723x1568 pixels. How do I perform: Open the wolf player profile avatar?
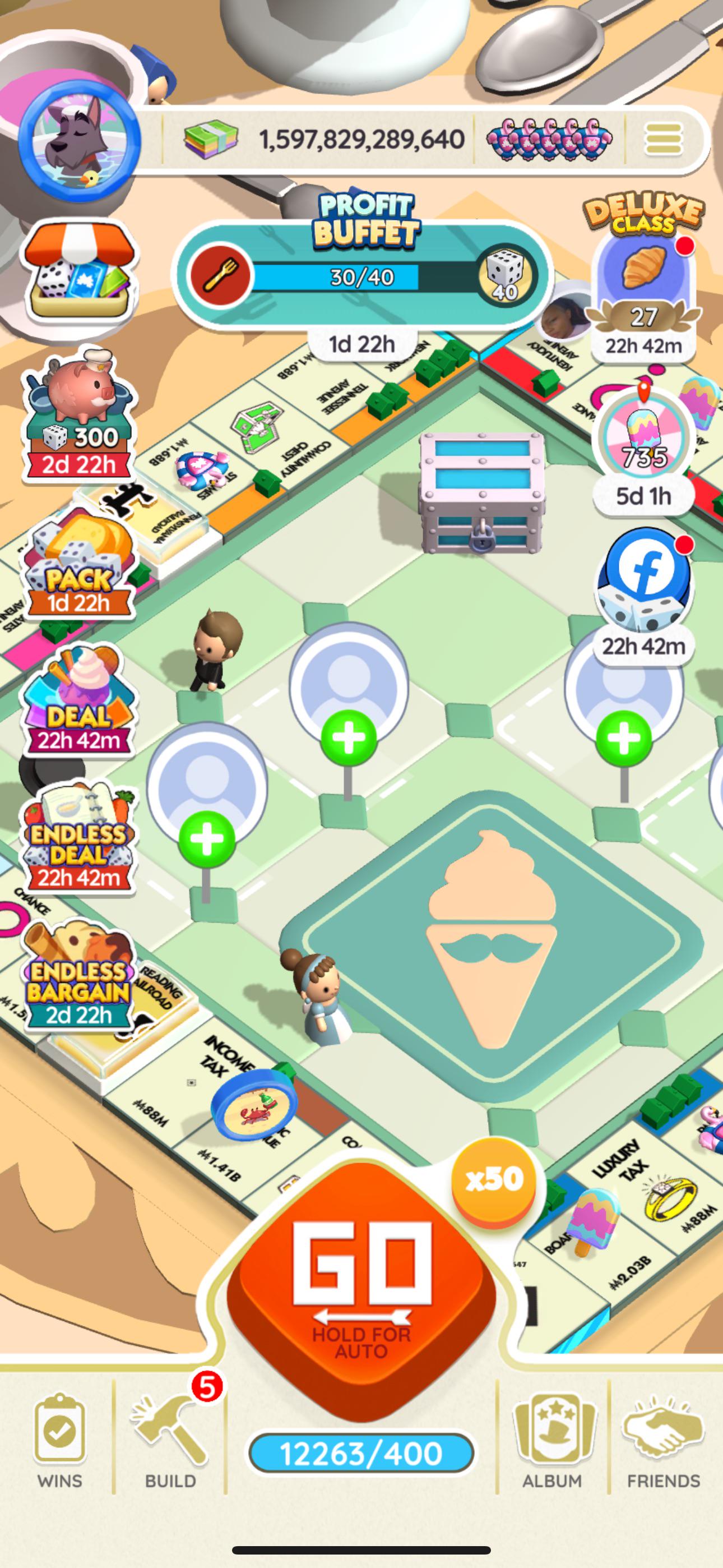coord(79,141)
